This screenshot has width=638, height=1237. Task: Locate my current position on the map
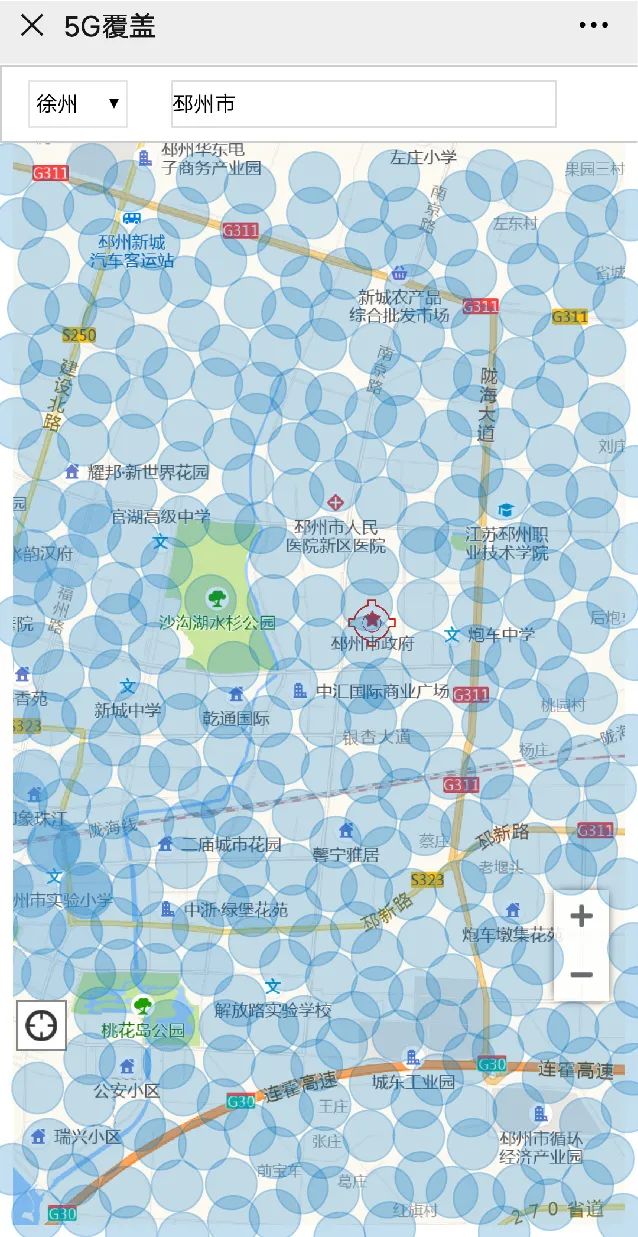[x=42, y=1025]
